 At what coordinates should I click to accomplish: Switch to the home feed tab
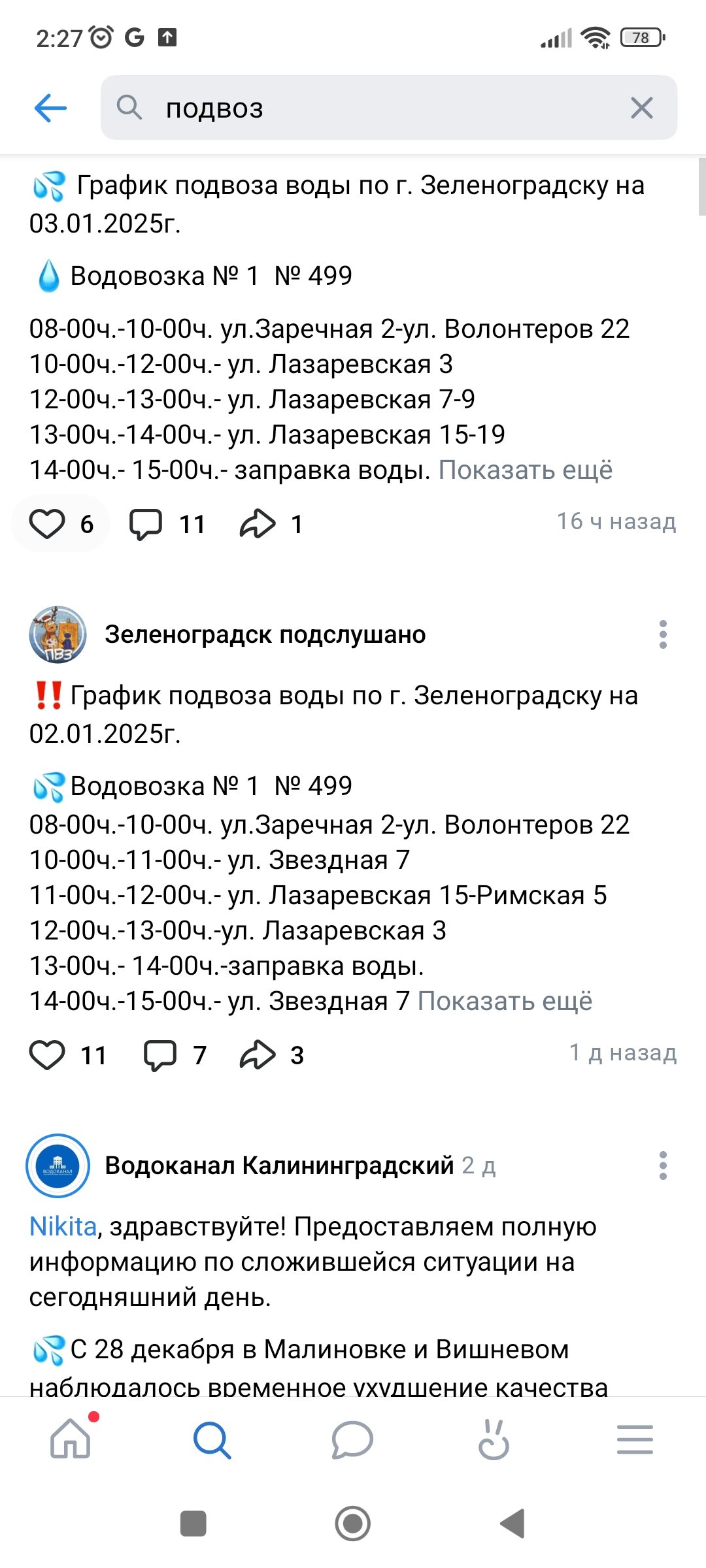[x=71, y=1439]
